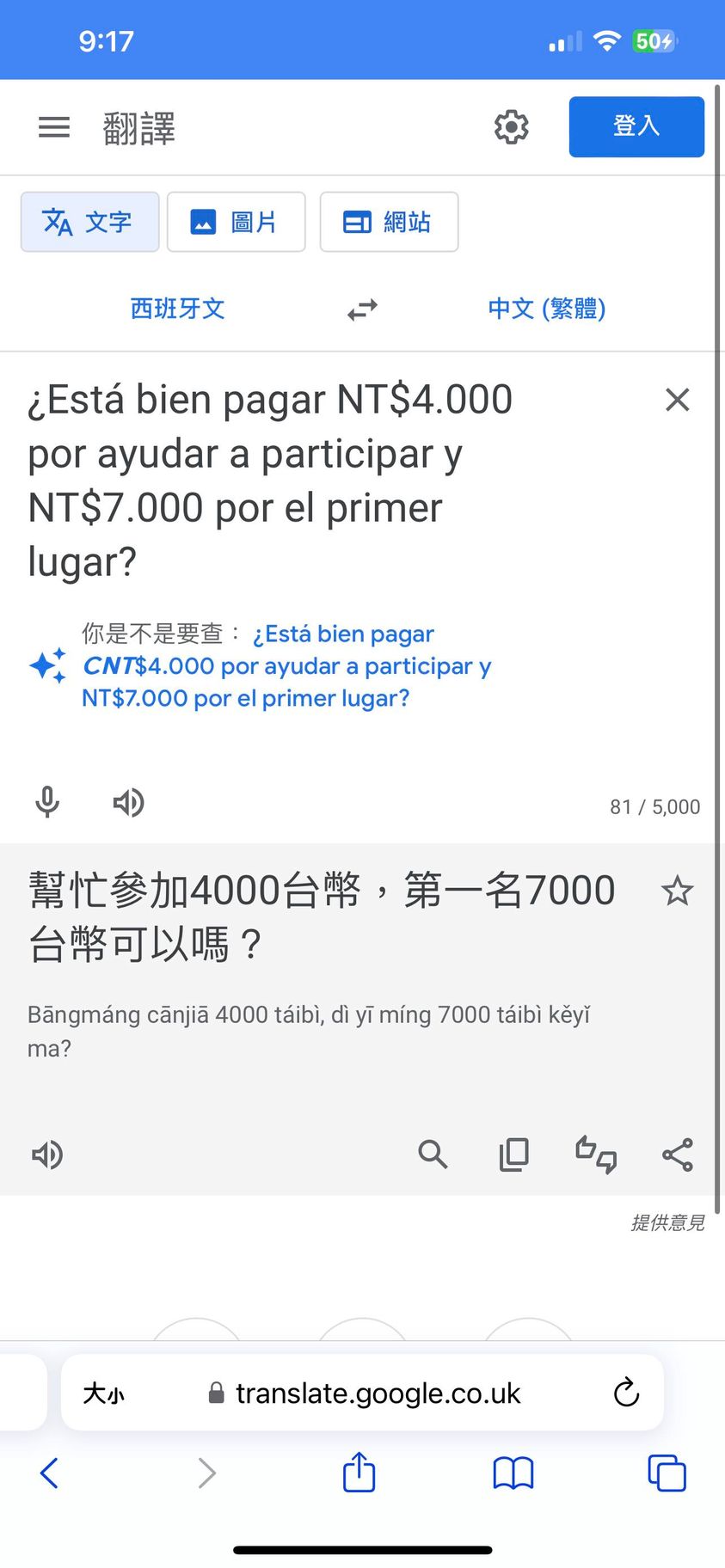Reload the page in Safari
Image resolution: width=725 pixels, height=1568 pixels.
(626, 1393)
